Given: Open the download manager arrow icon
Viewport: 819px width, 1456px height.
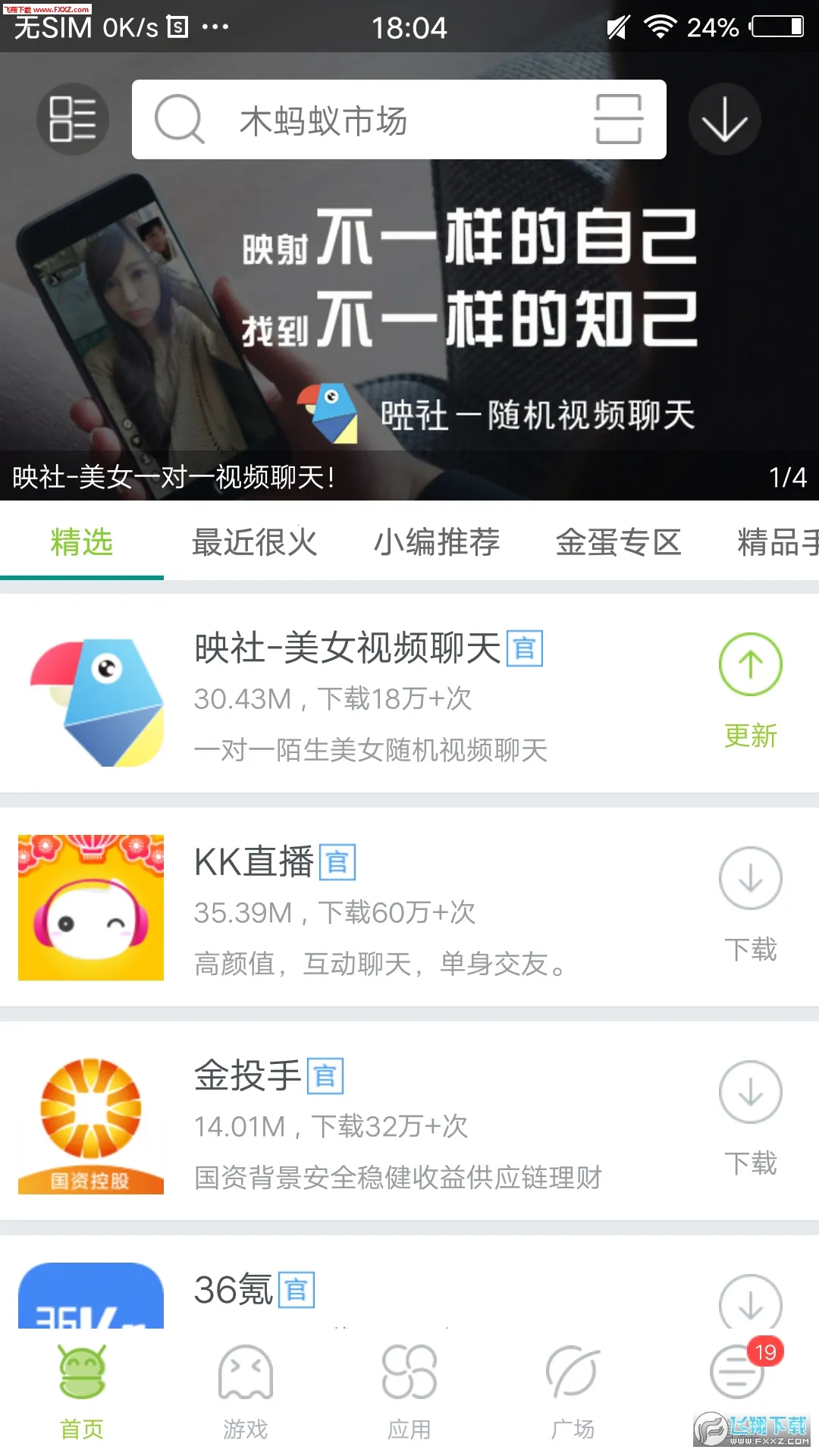Looking at the screenshot, I should click(724, 120).
